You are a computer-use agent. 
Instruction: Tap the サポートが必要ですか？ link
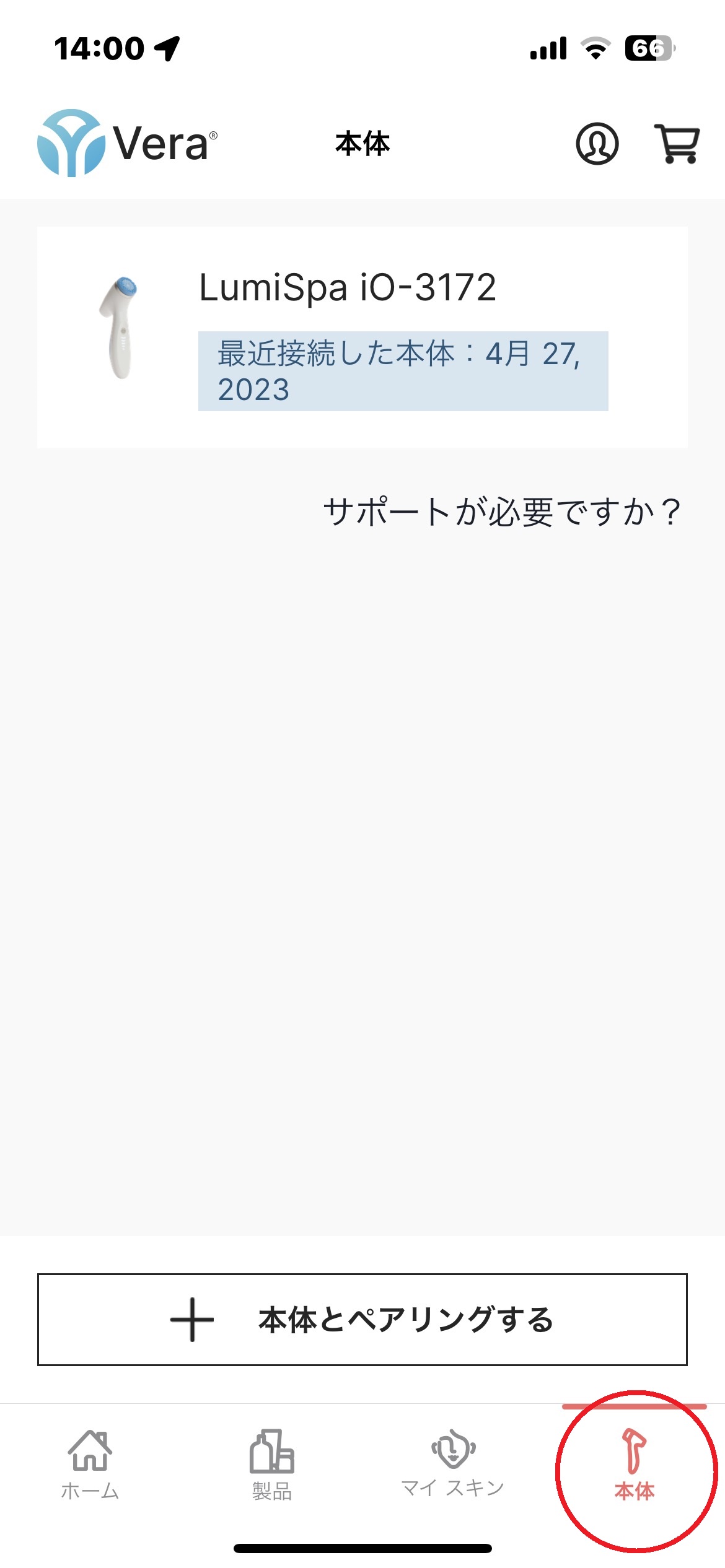pos(502,512)
